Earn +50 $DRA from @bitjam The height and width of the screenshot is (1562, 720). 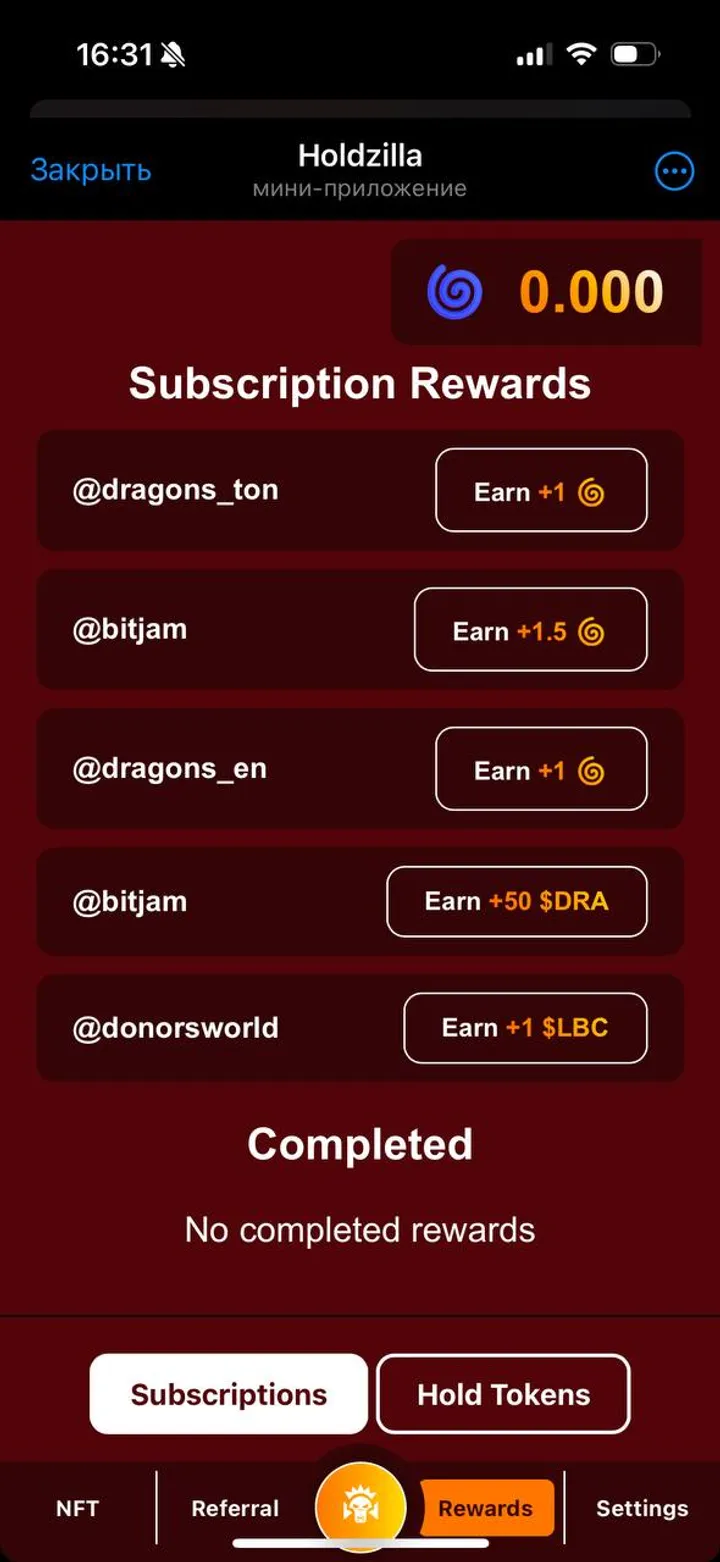[516, 901]
